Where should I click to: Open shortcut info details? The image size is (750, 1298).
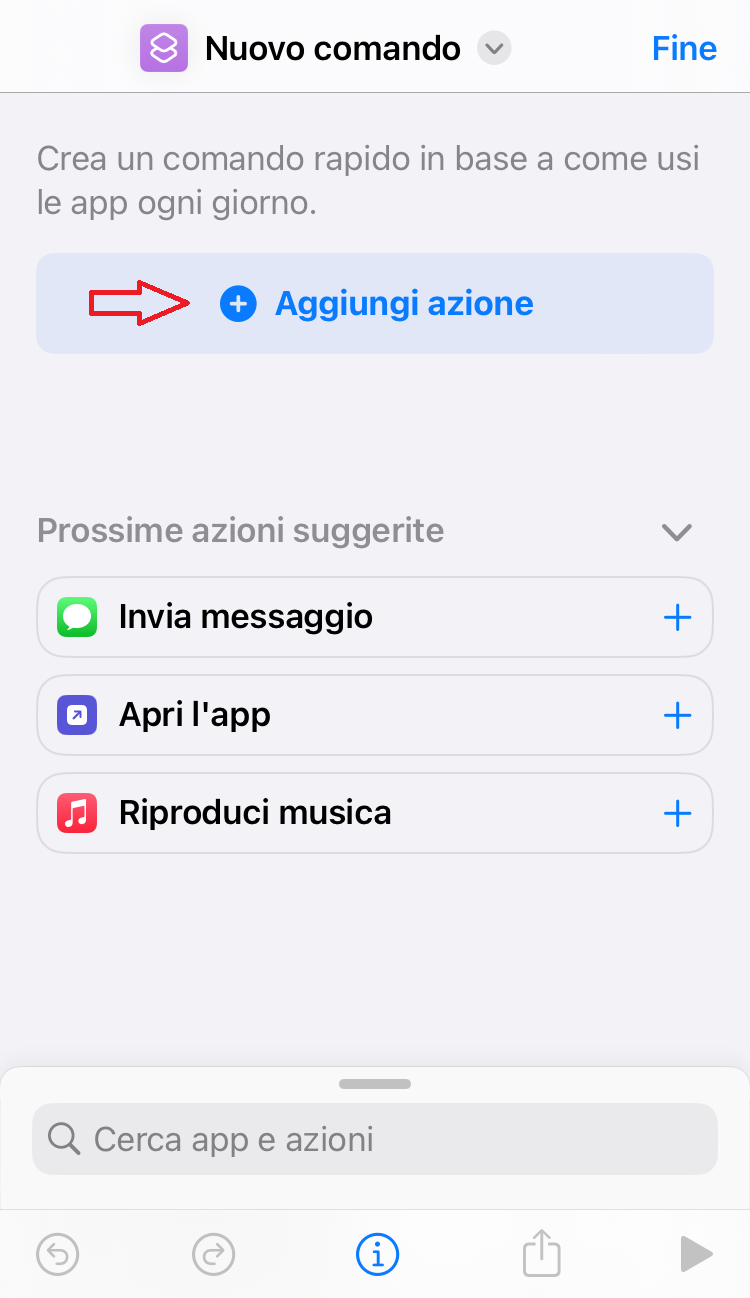(377, 1253)
